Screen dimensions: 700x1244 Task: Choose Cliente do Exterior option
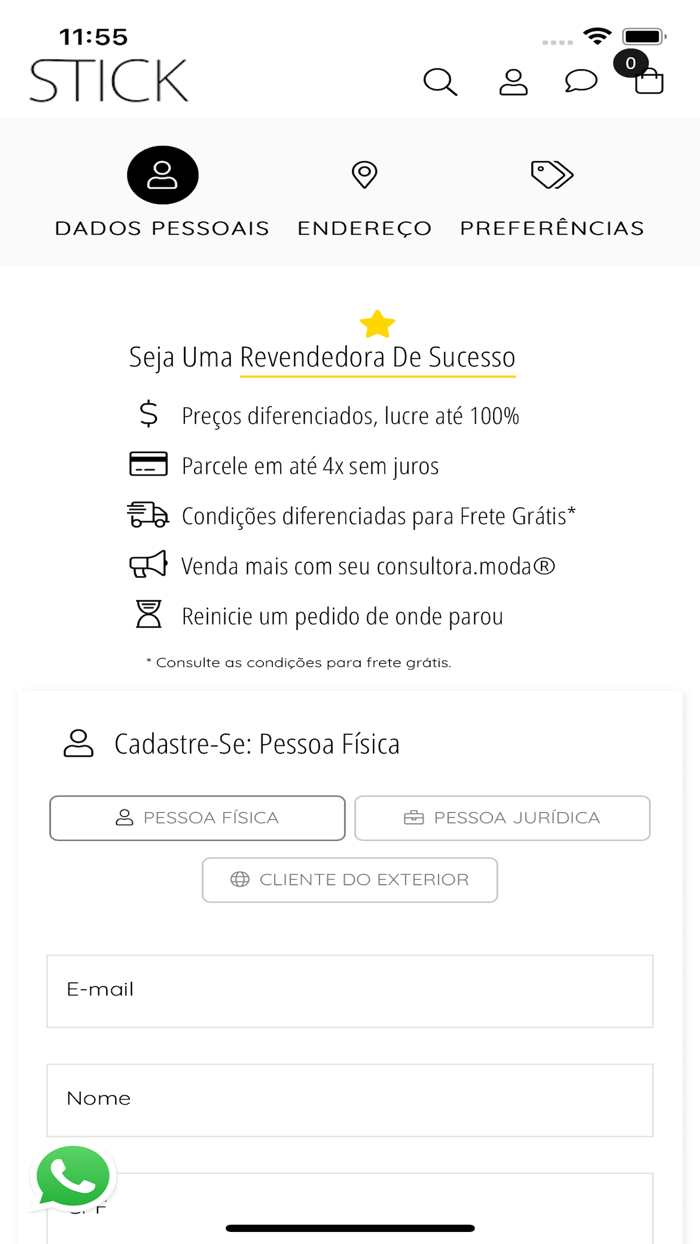point(350,880)
